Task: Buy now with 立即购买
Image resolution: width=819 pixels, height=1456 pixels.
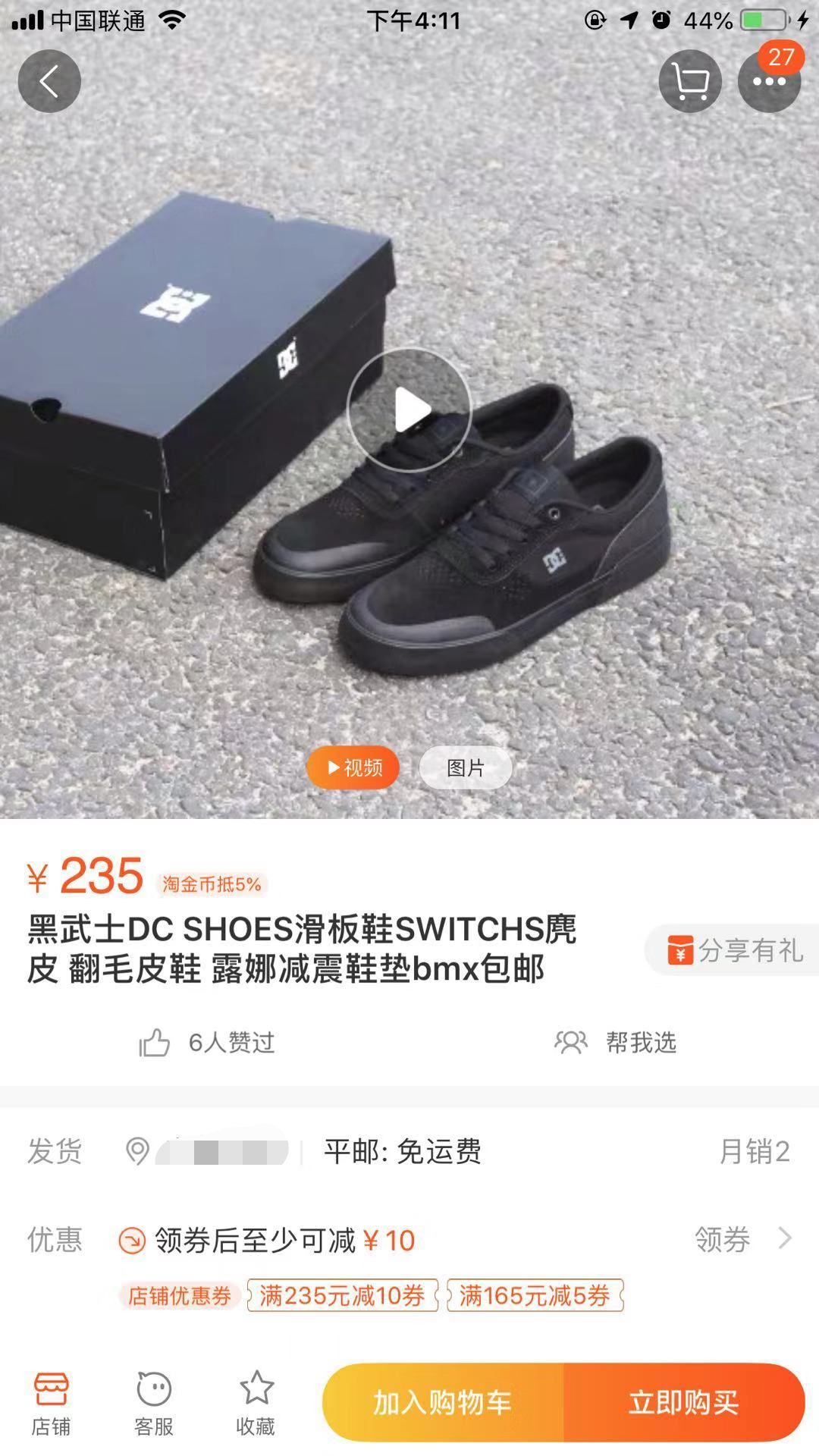Action: (x=683, y=1402)
